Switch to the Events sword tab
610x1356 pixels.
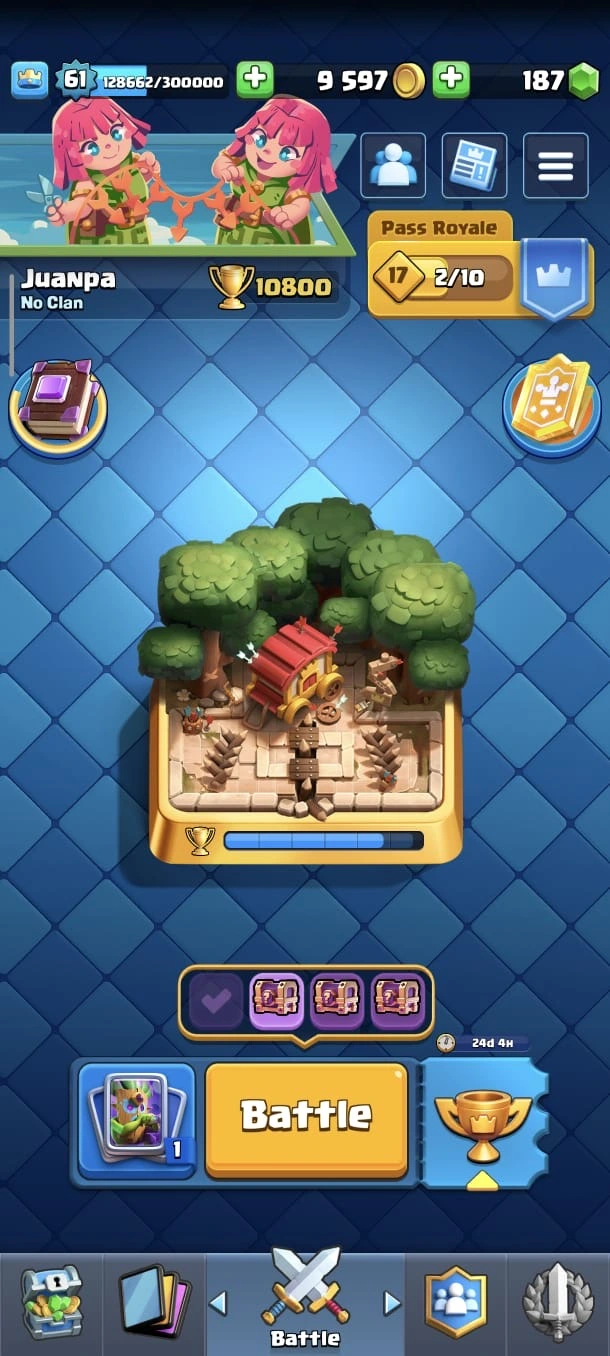[558, 1302]
